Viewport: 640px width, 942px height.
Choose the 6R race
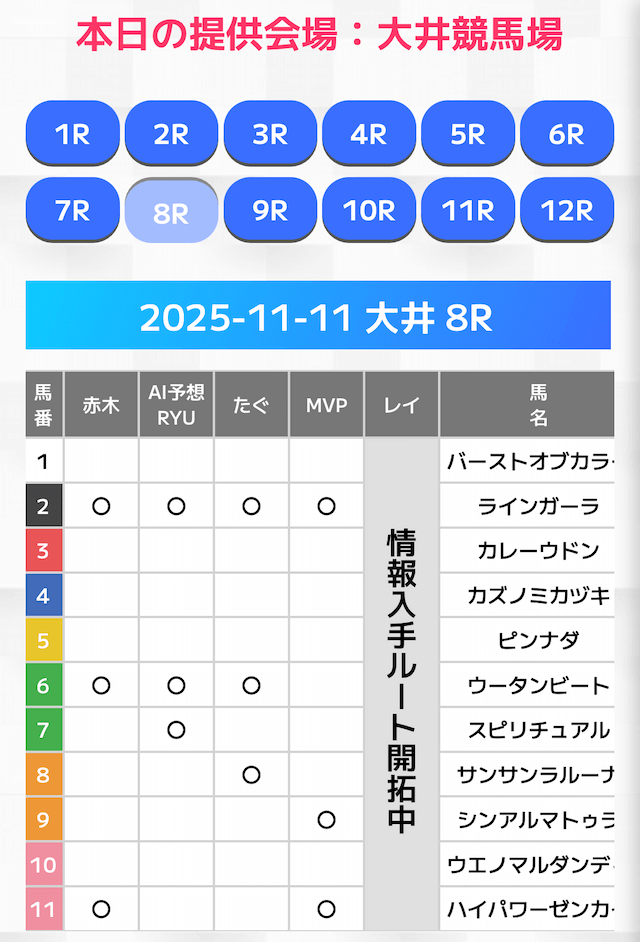[567, 134]
